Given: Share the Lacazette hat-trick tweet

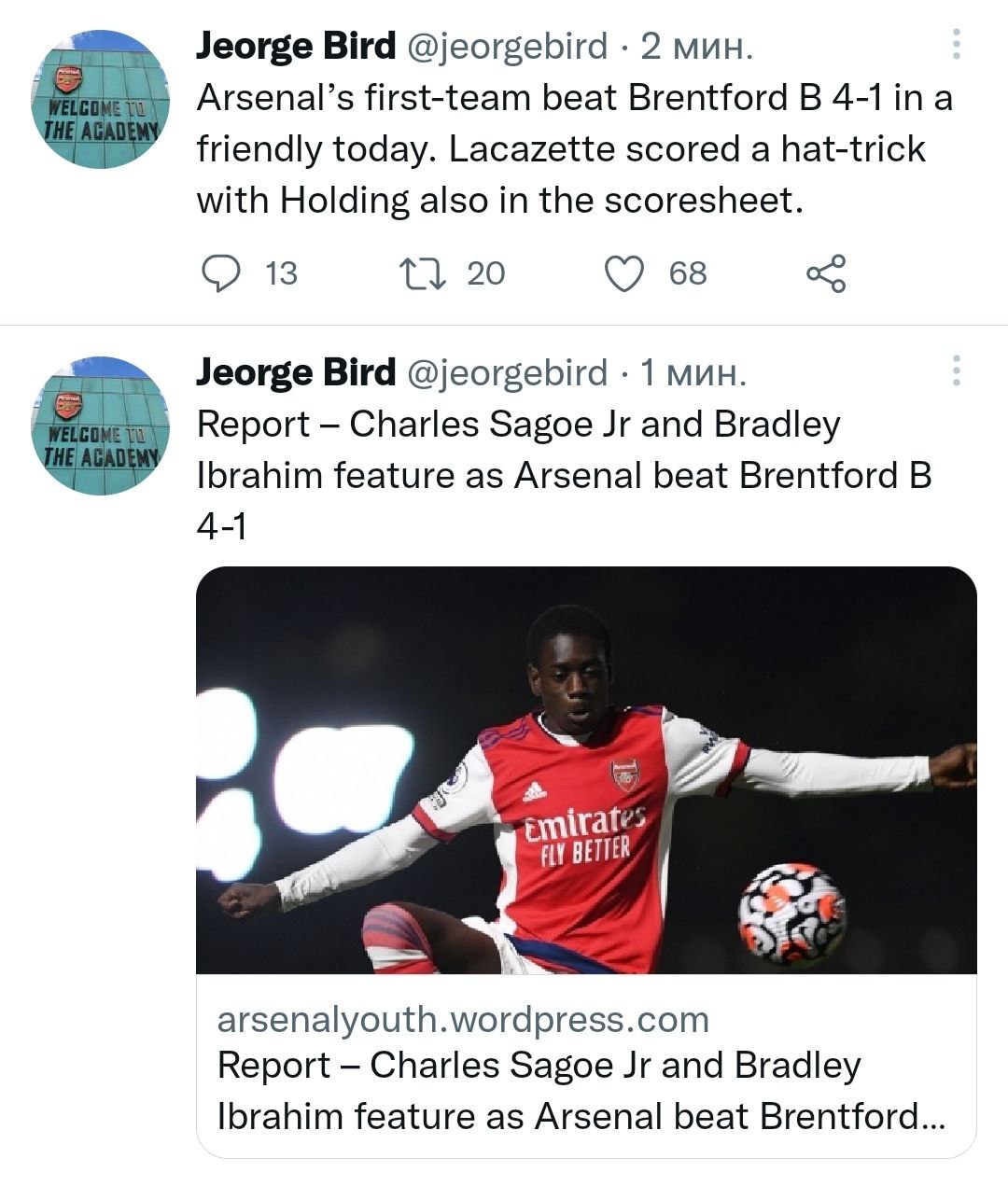Looking at the screenshot, I should (x=826, y=273).
